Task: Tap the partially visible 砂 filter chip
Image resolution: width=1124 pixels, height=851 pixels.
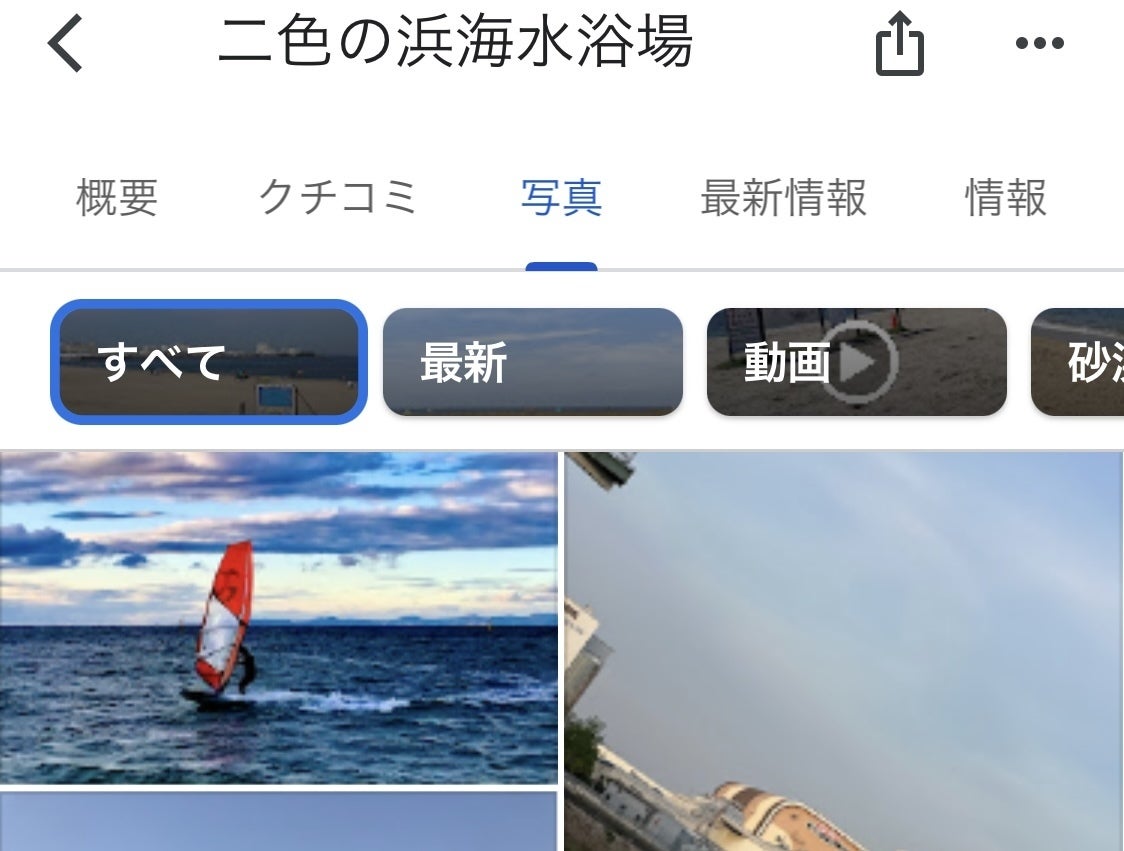Action: coord(1080,362)
